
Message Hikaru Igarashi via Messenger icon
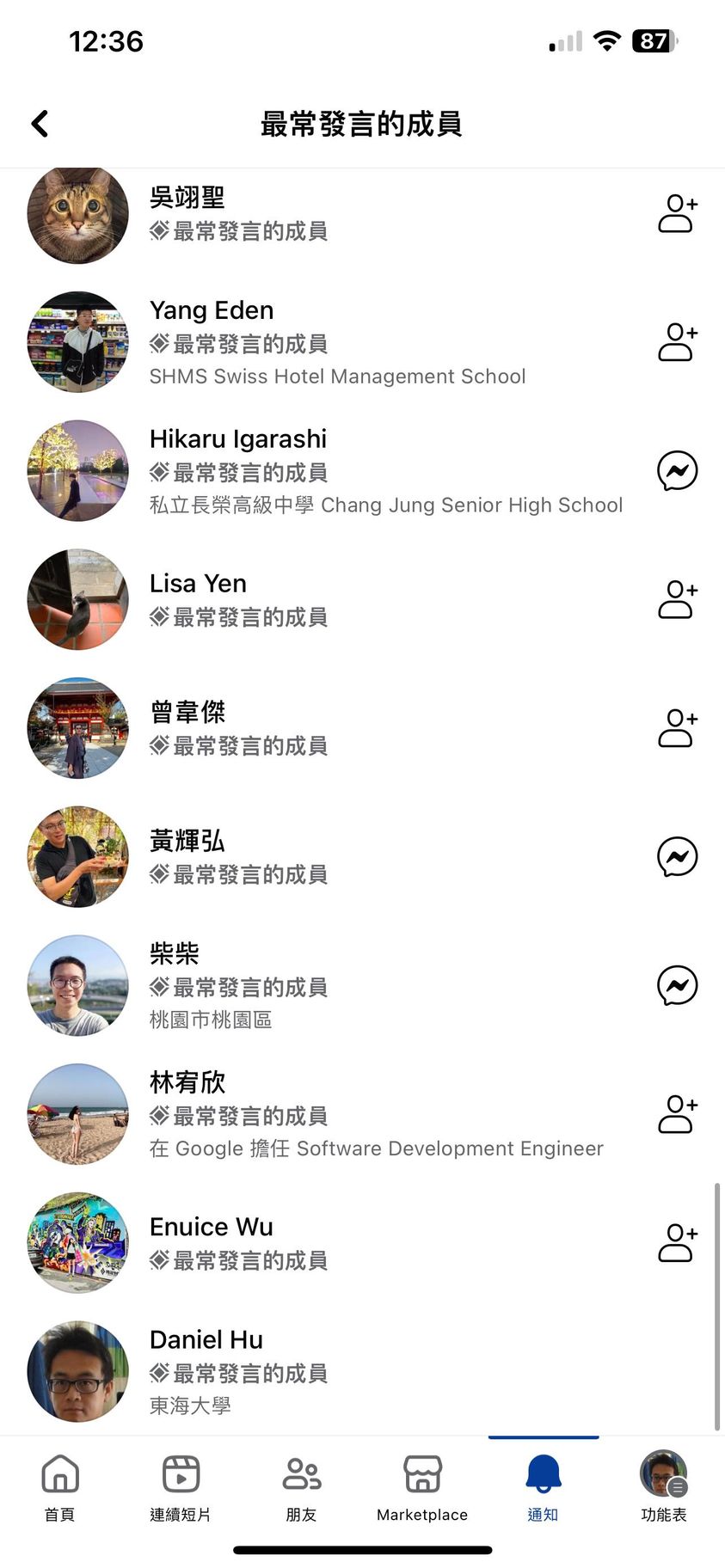click(x=677, y=471)
